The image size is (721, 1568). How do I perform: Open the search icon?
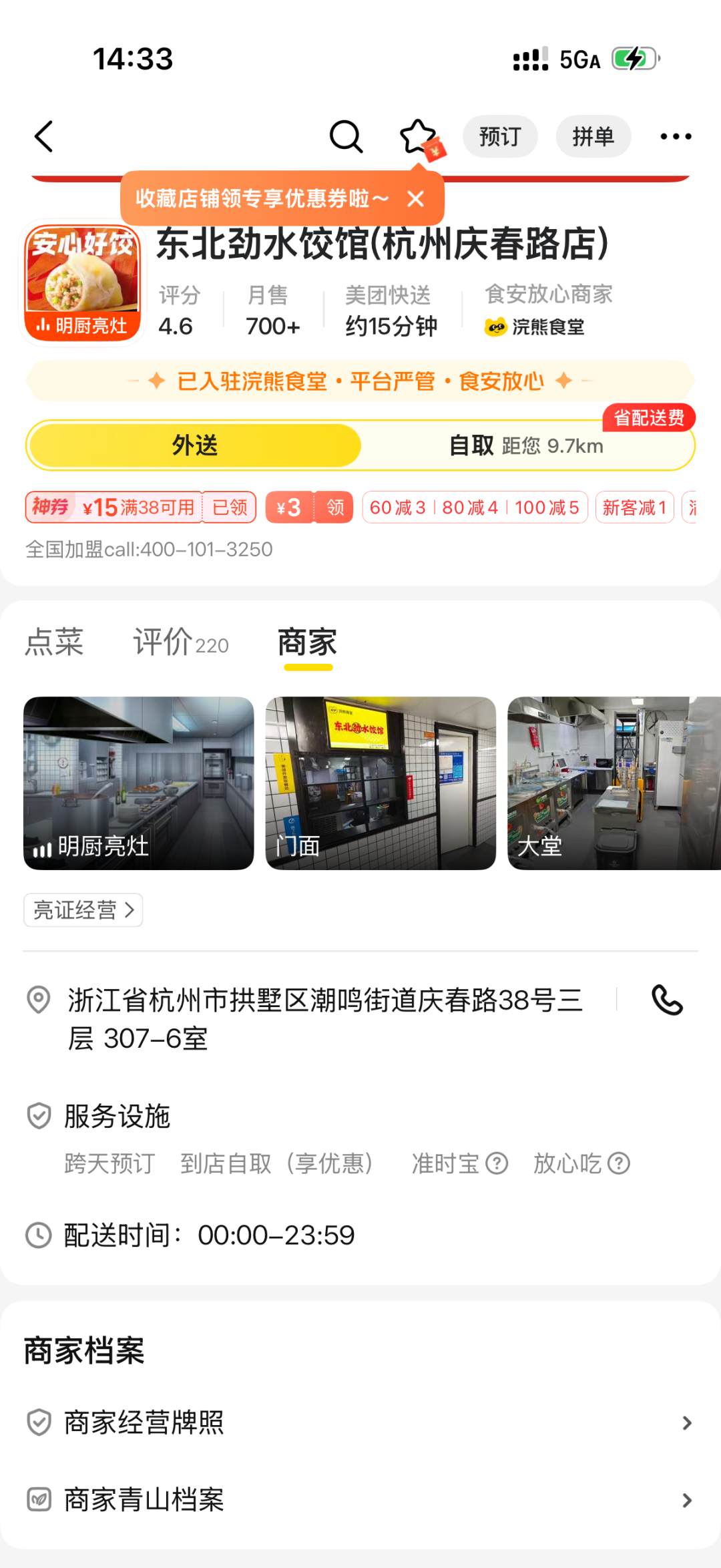[346, 136]
